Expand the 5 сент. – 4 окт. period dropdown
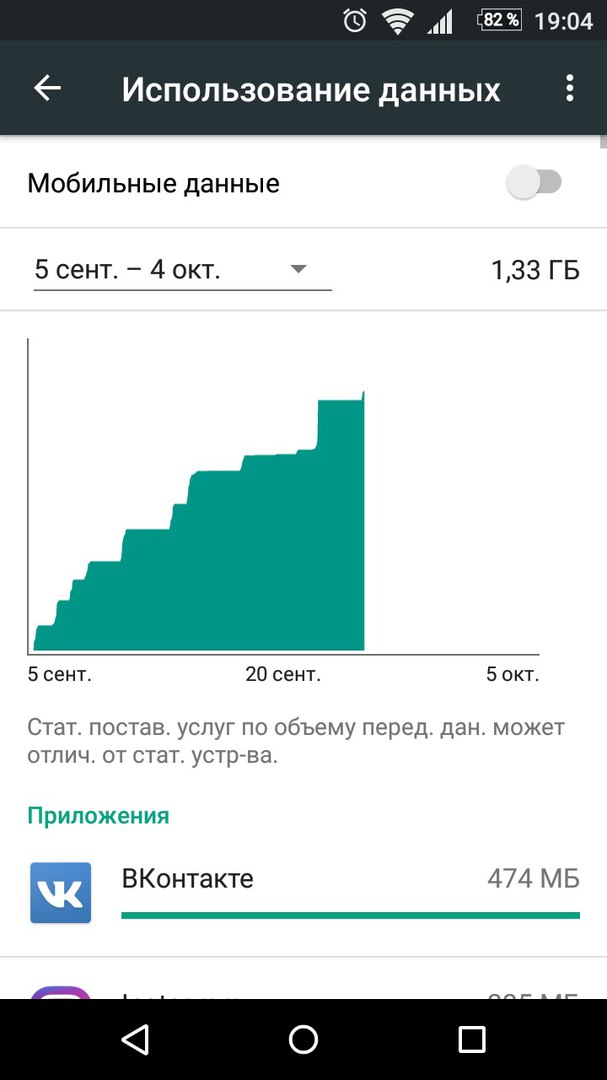607x1080 pixels. pyautogui.click(x=183, y=270)
